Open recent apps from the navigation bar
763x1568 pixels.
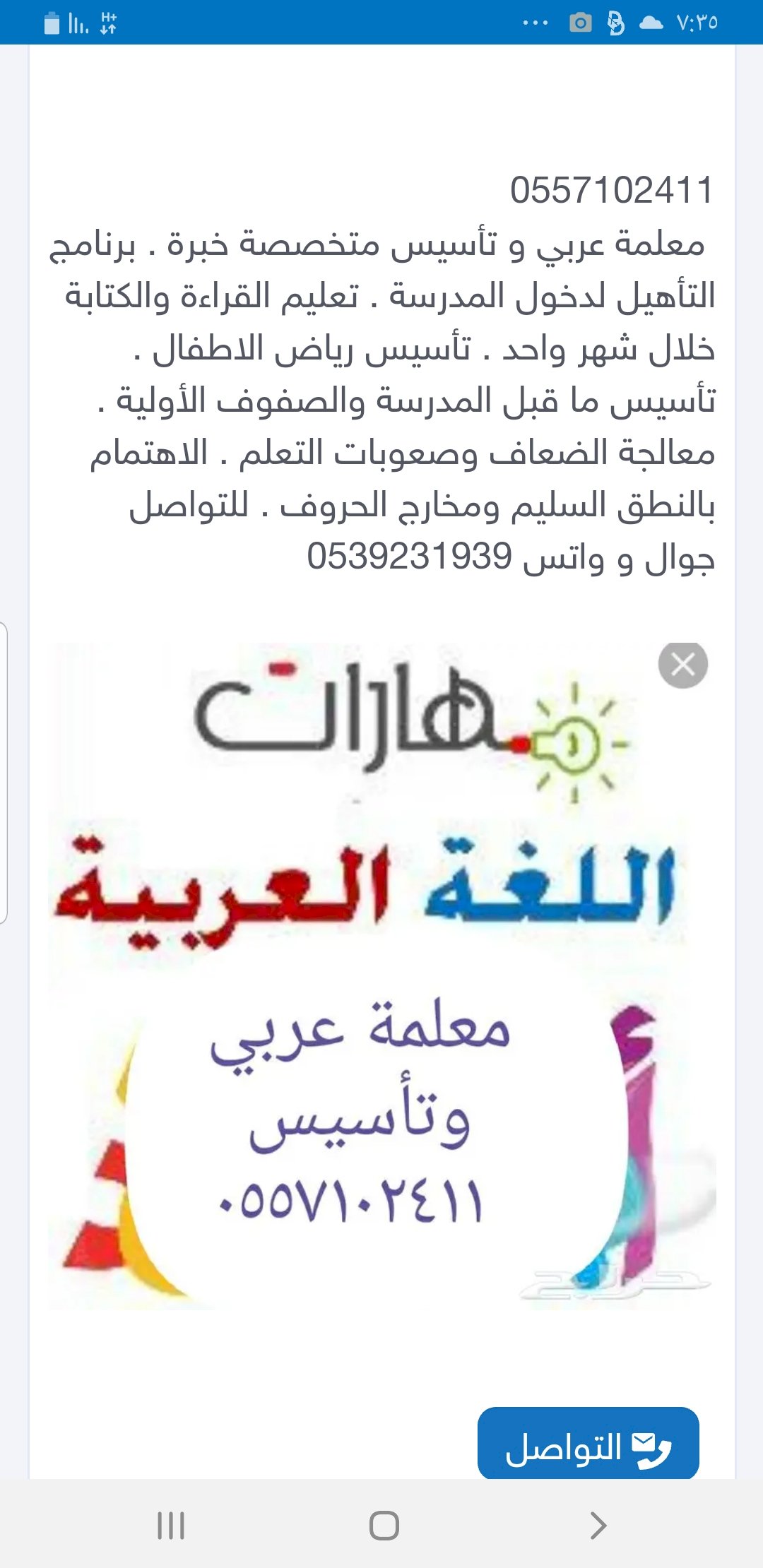(170, 1526)
